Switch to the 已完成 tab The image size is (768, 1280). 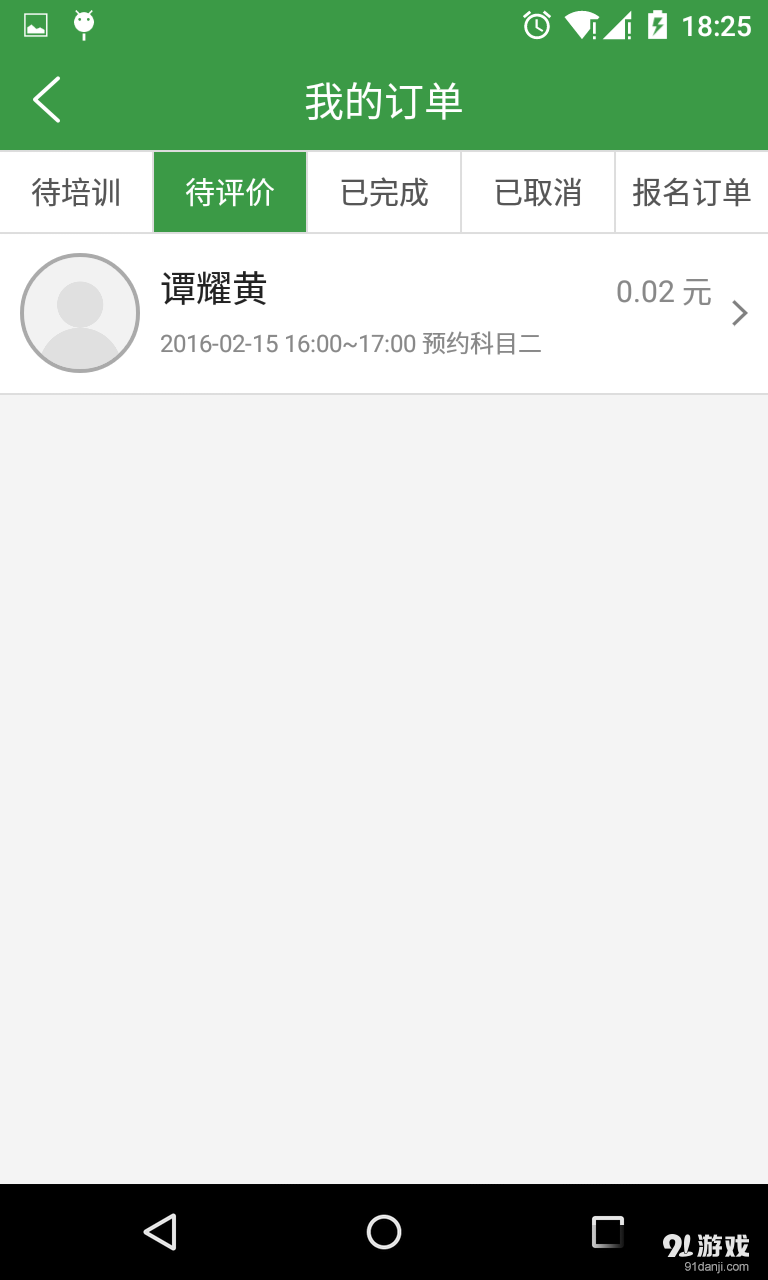tap(383, 192)
